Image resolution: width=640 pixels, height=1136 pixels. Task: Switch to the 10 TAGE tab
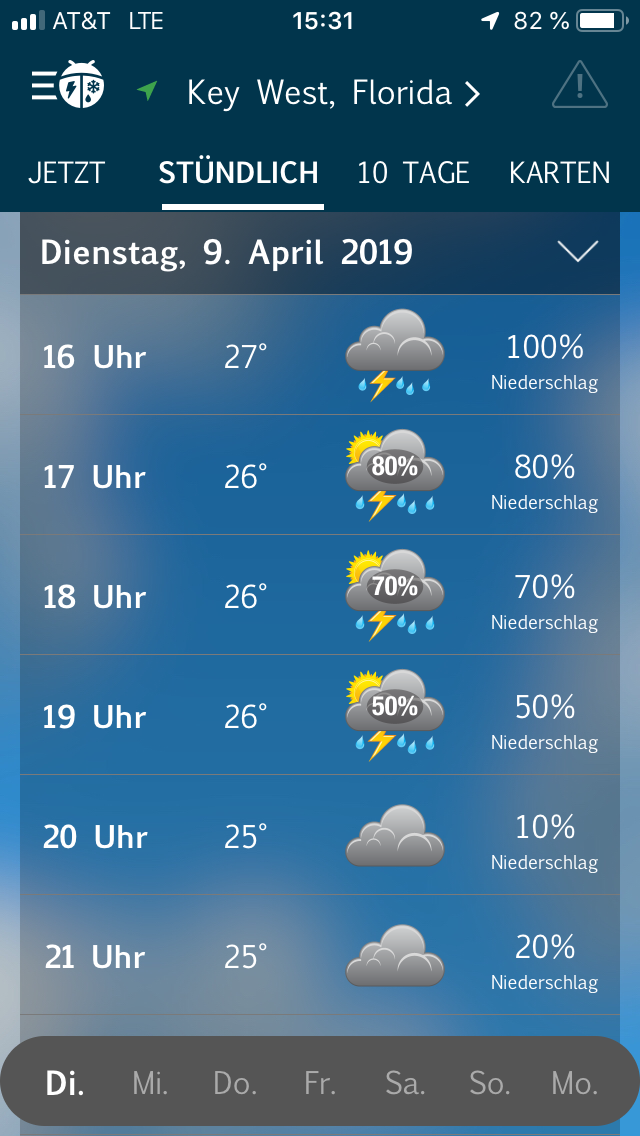[x=413, y=174]
